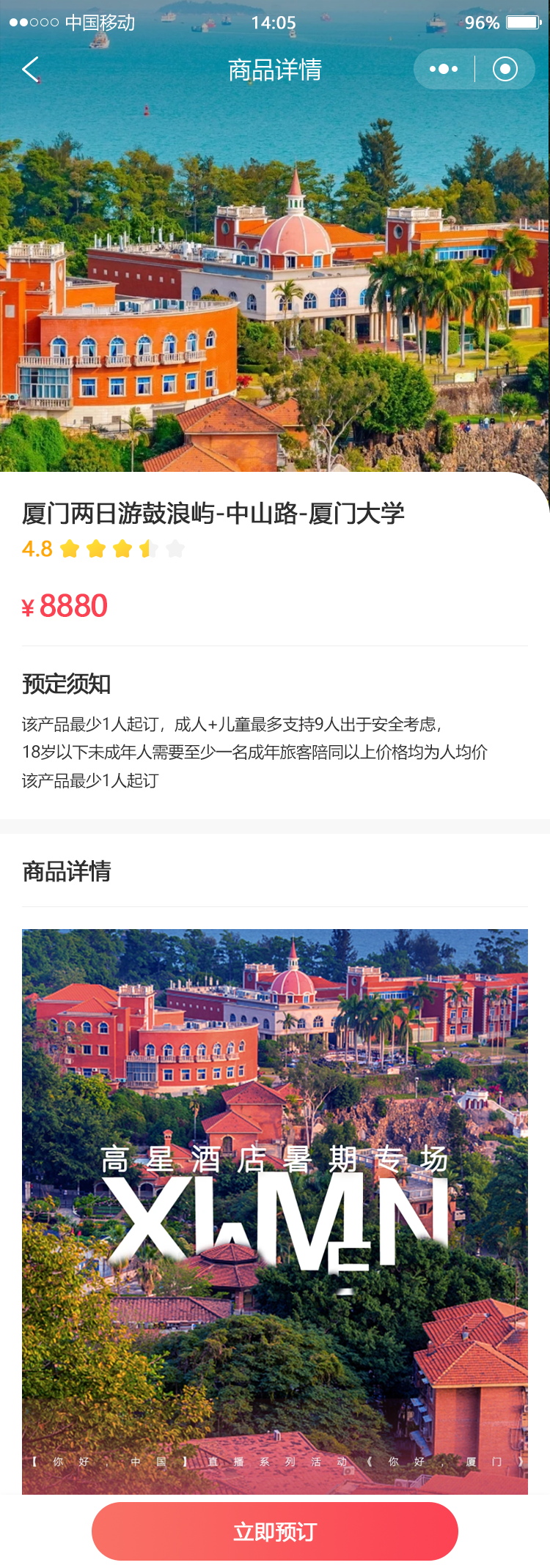Close the mini program with the circle icon
The width and height of the screenshot is (550, 1568).
coord(505,70)
